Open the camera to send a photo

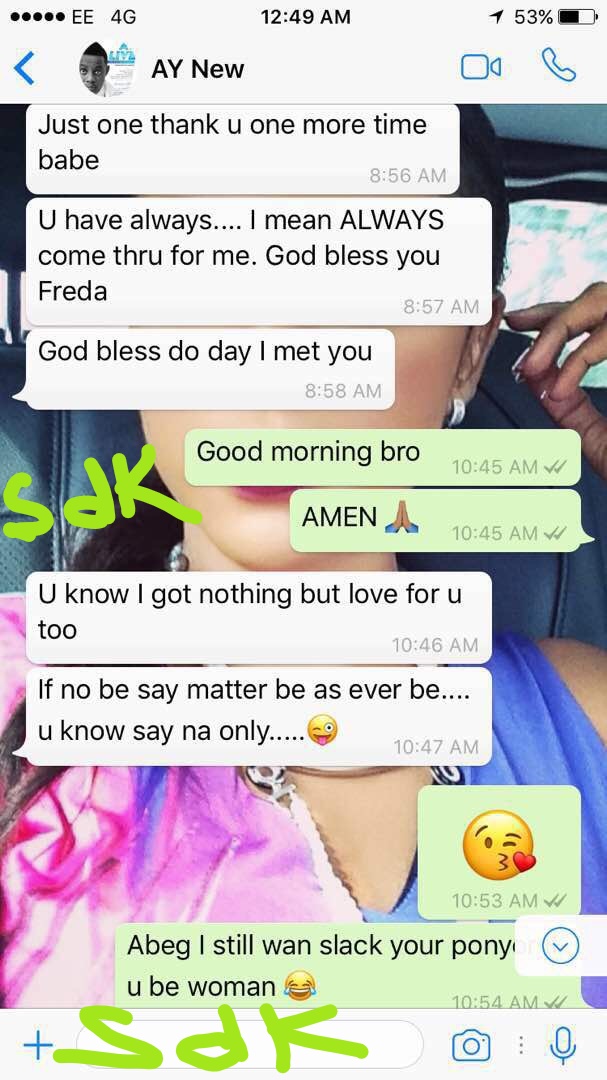tap(471, 1046)
